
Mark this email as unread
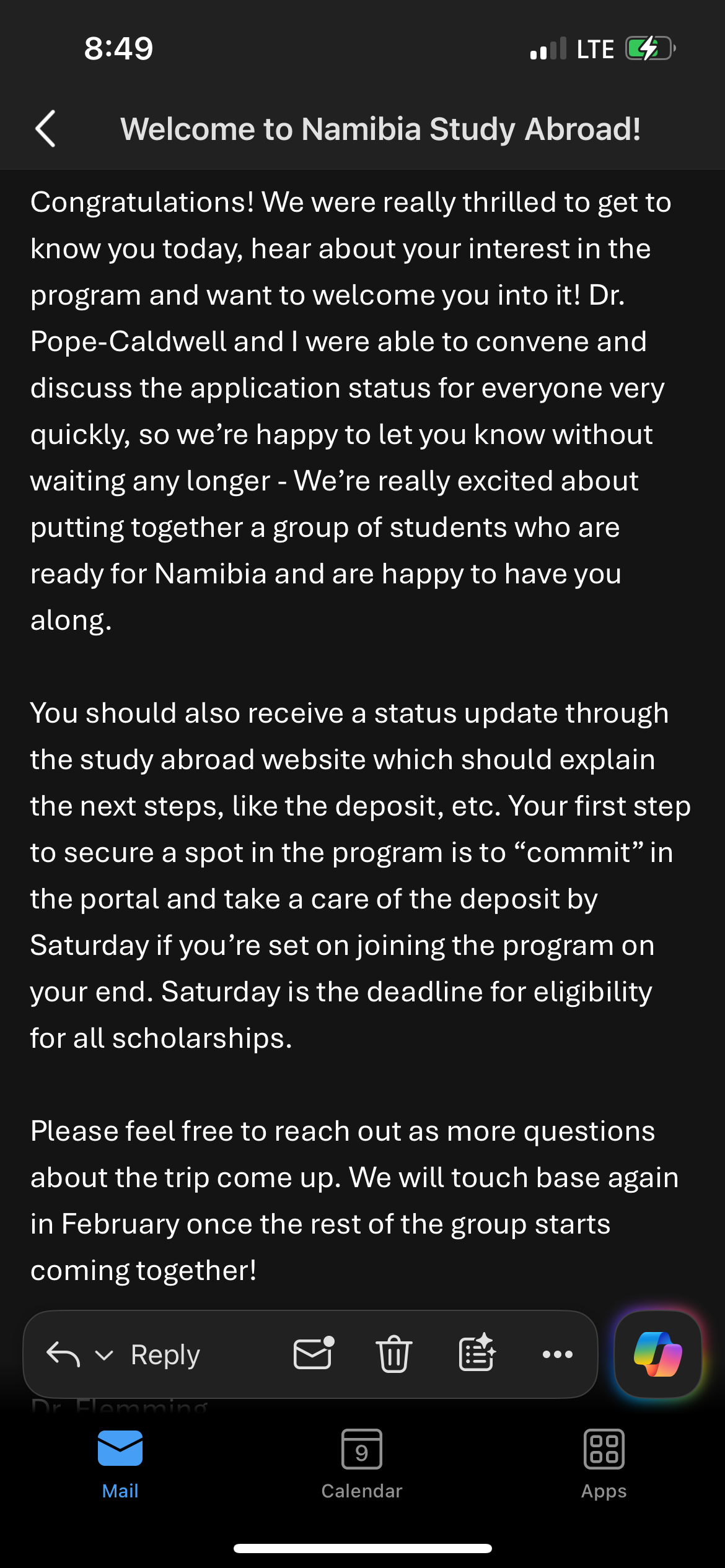[x=314, y=1353]
